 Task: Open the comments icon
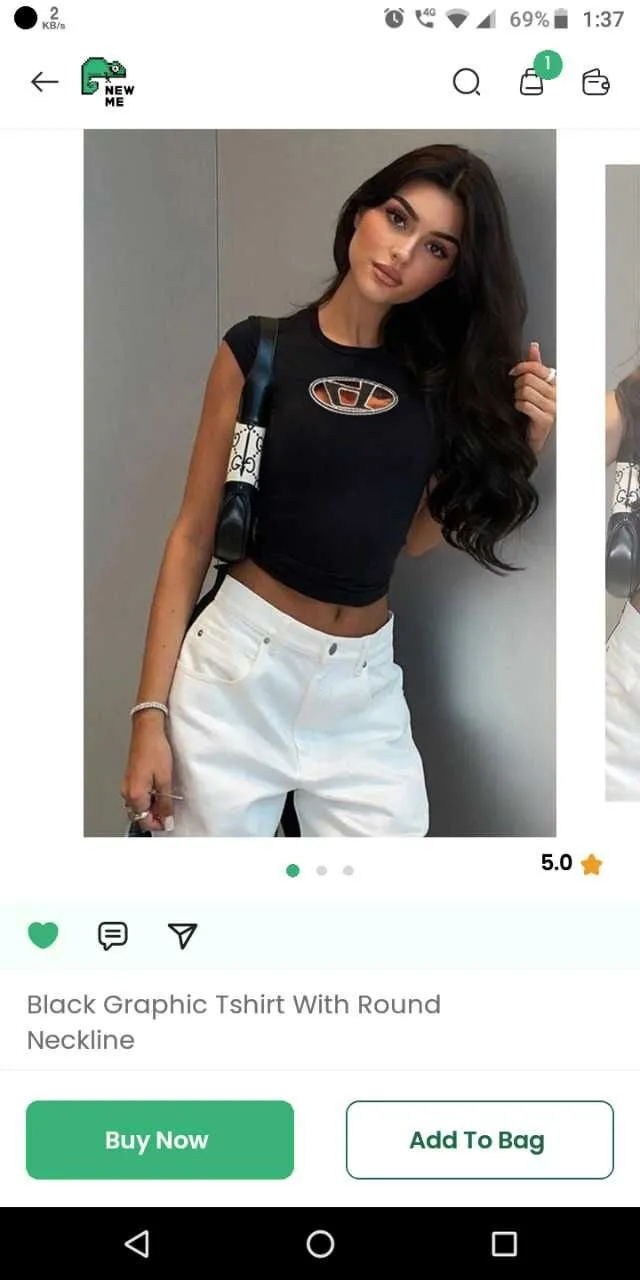[x=112, y=935]
